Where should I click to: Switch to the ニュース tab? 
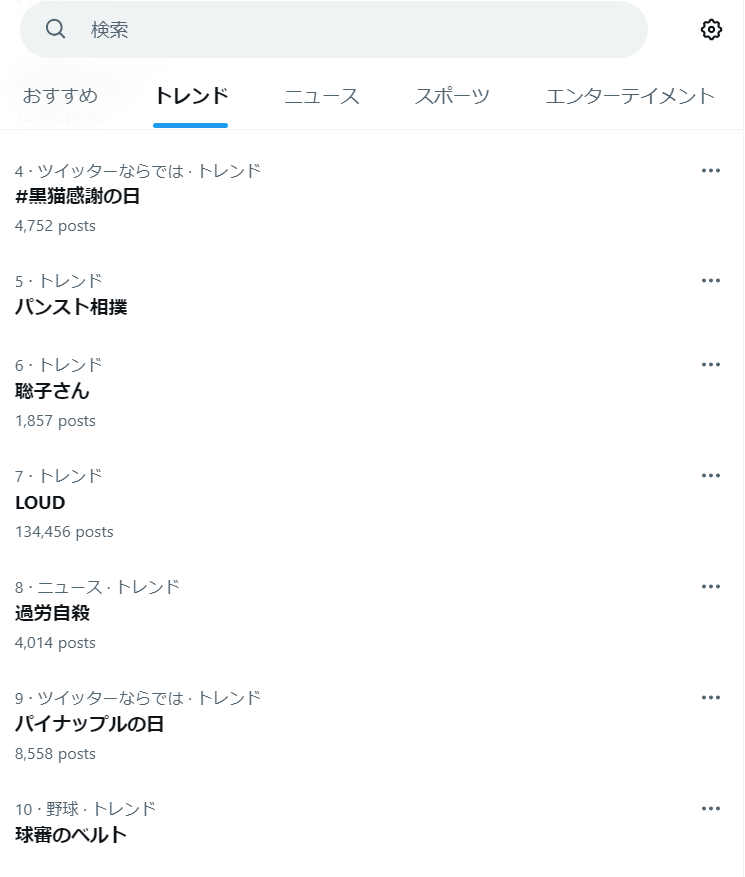point(321,97)
